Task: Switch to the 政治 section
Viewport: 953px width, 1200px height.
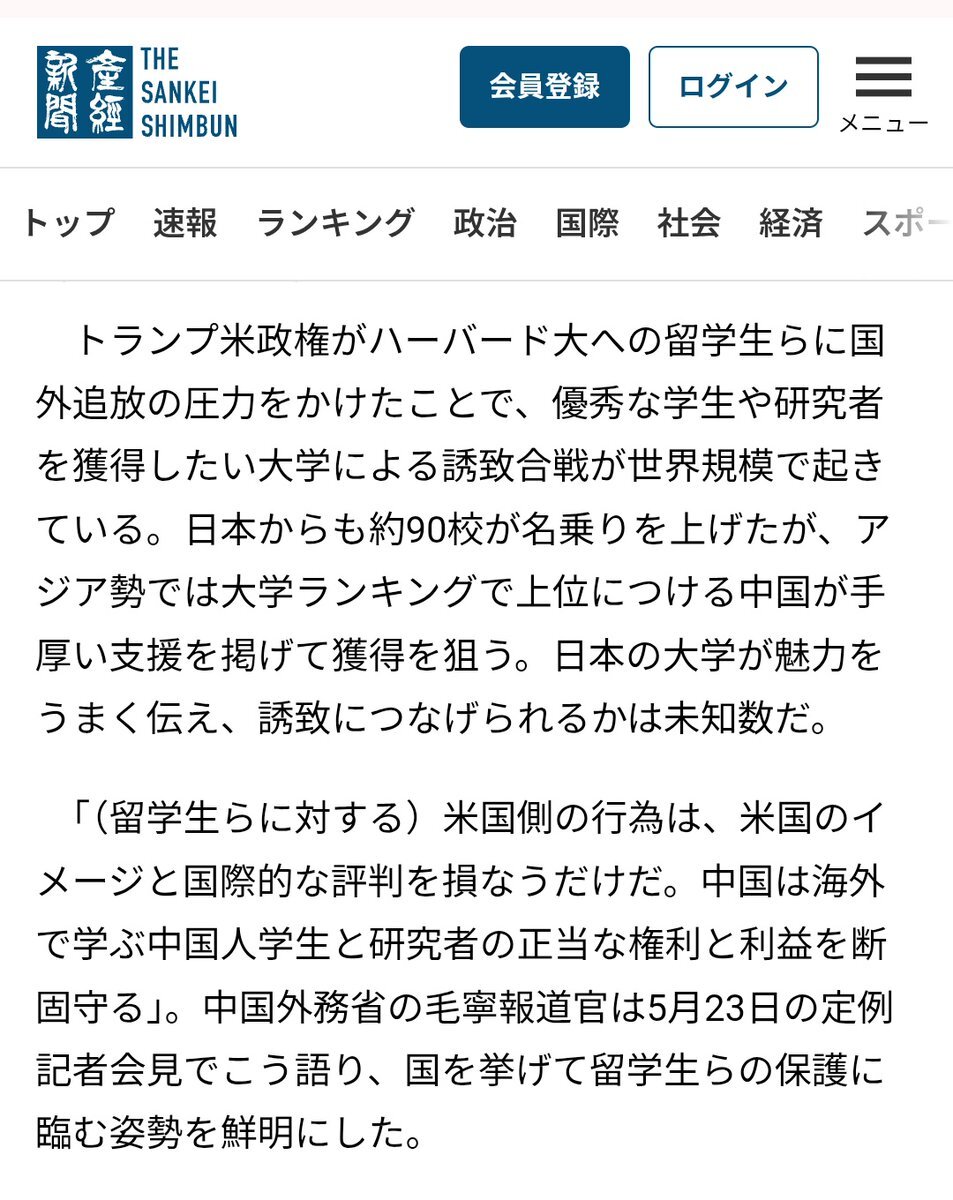Action: coord(485,222)
